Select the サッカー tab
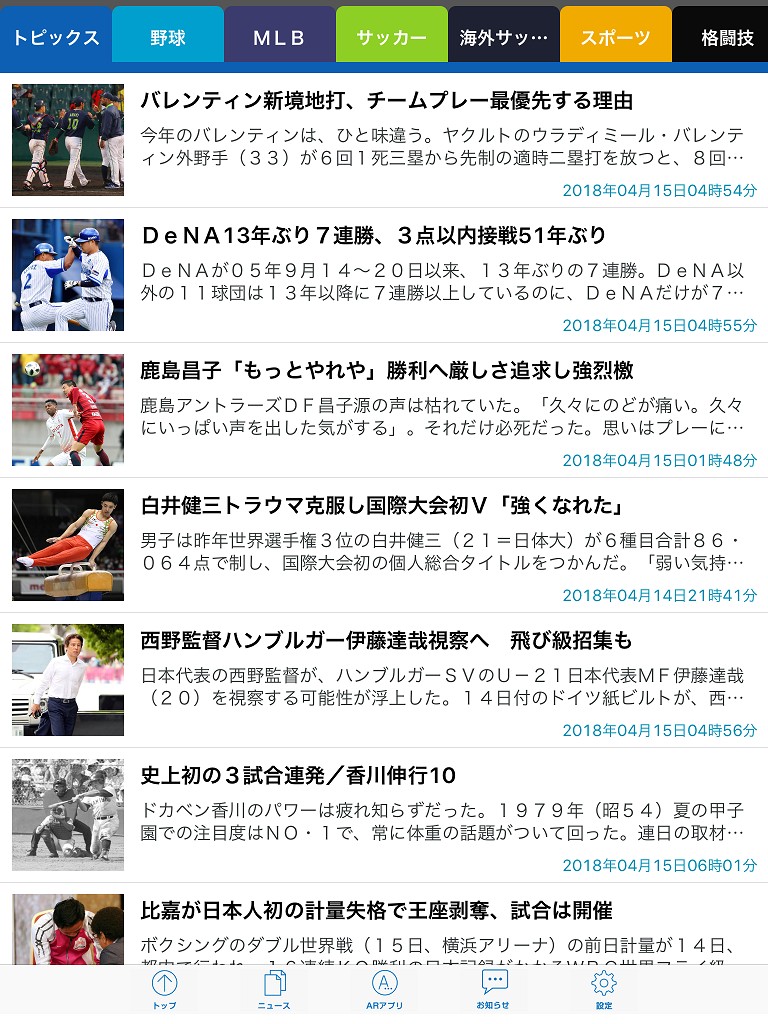 (392, 38)
